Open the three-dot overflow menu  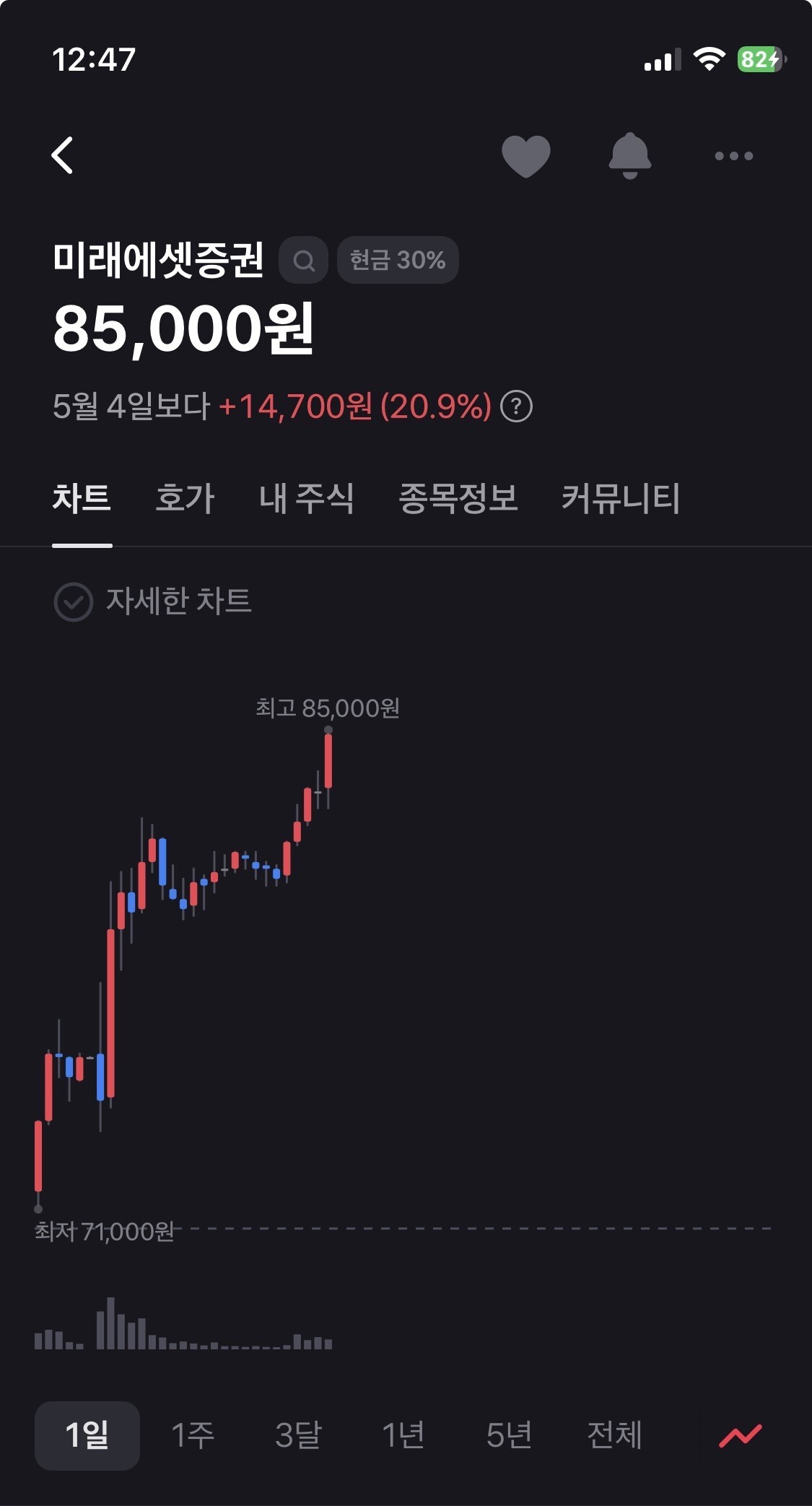[x=733, y=156]
